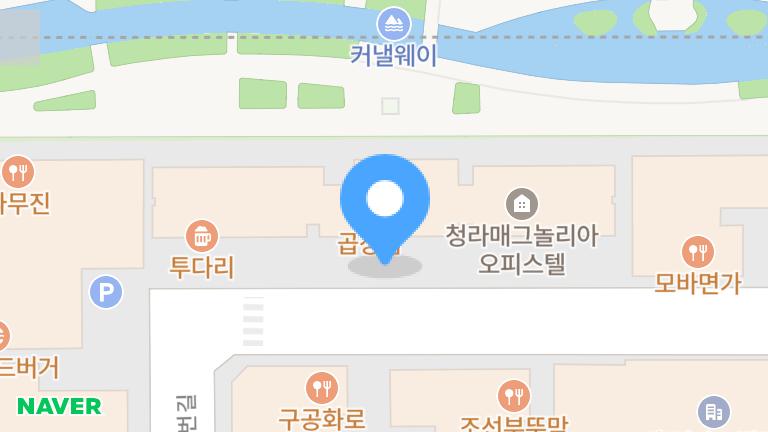Select the 커낼웨이 waterway marker
Viewport: 768px width, 432px height.
tap(392, 22)
